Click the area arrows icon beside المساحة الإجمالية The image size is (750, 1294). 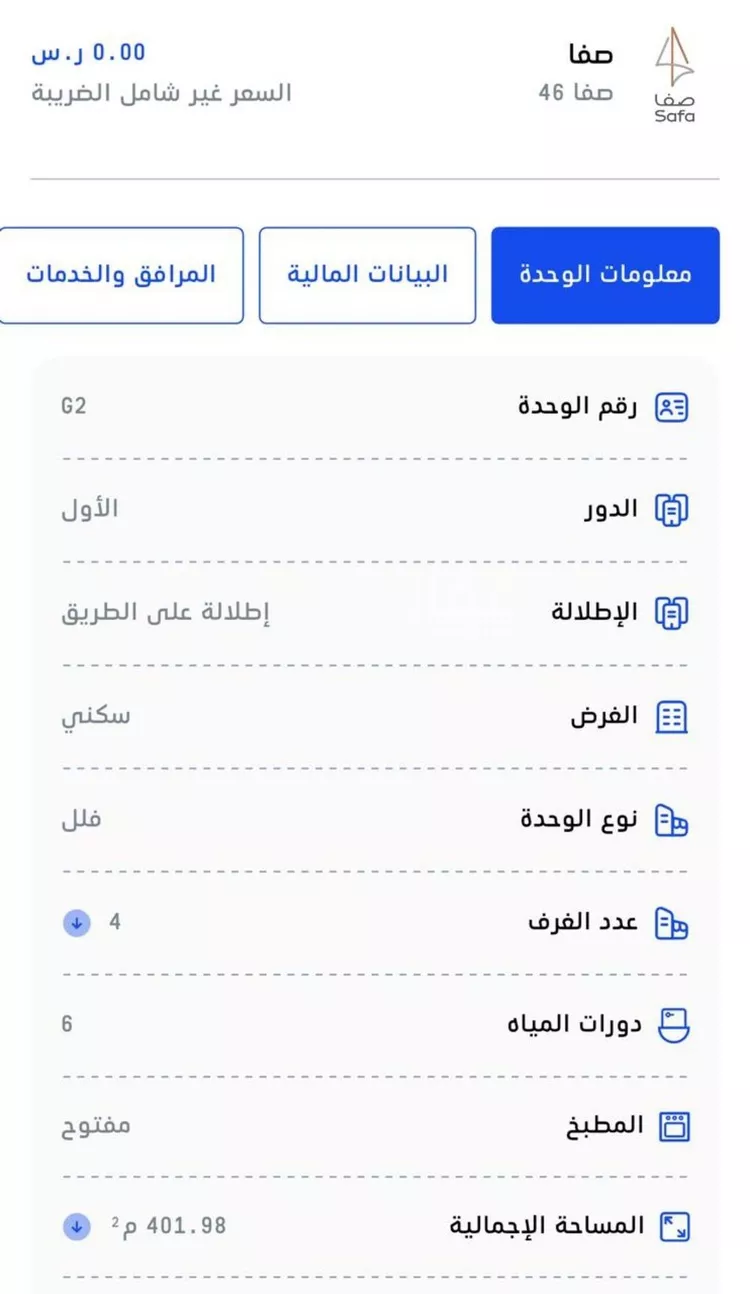[676, 1225]
